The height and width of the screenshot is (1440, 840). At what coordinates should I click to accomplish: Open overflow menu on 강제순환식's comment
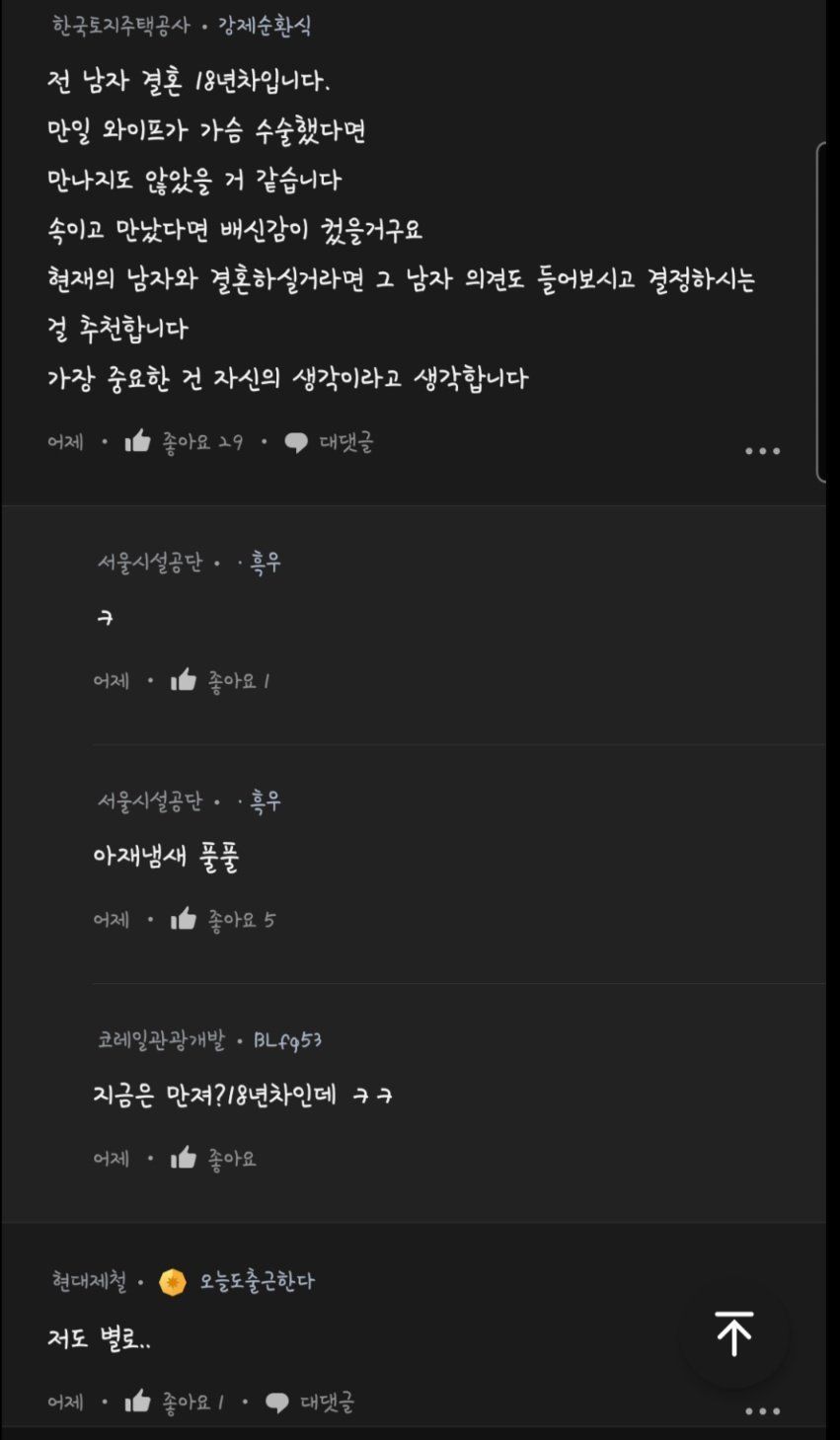[762, 451]
